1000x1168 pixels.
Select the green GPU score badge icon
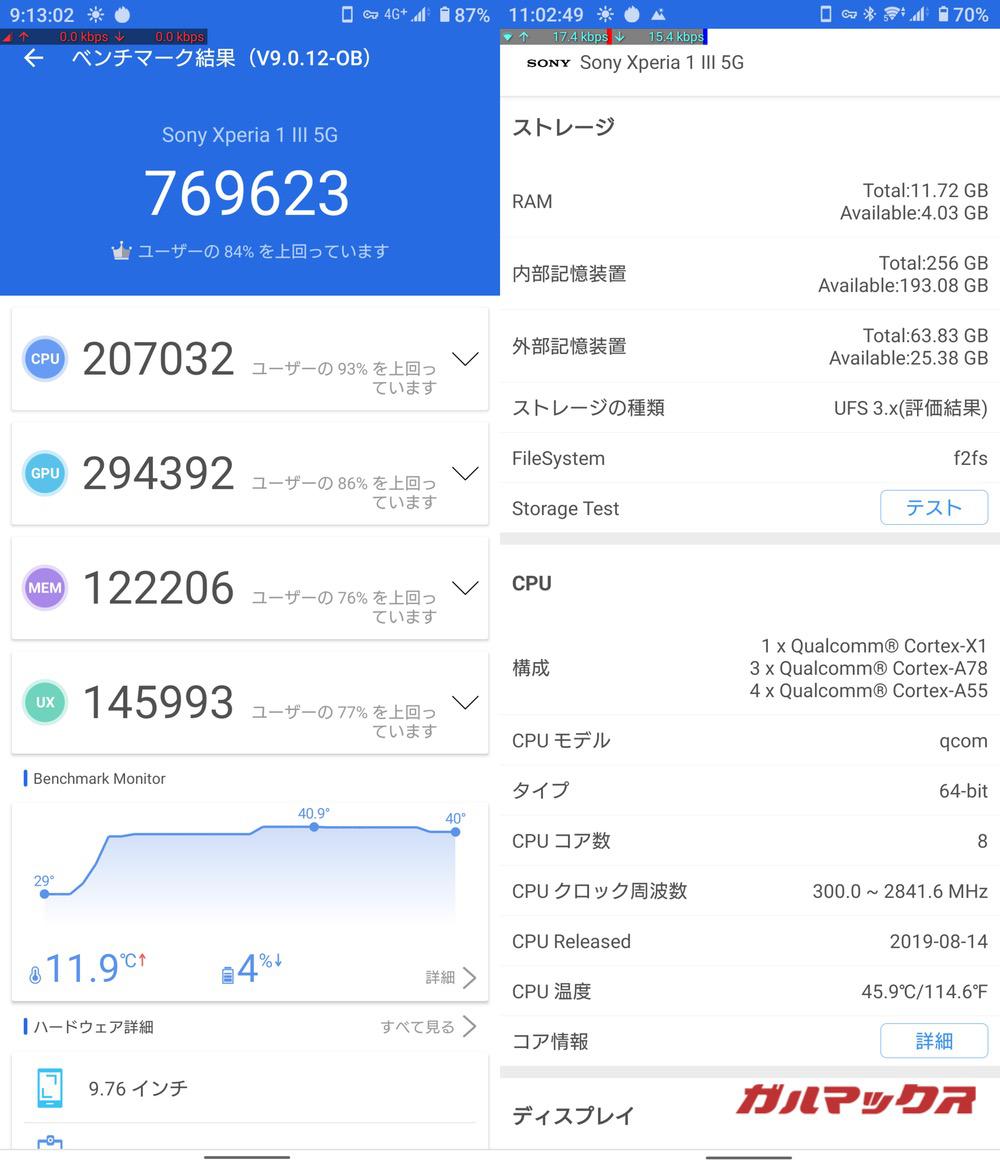coord(44,473)
